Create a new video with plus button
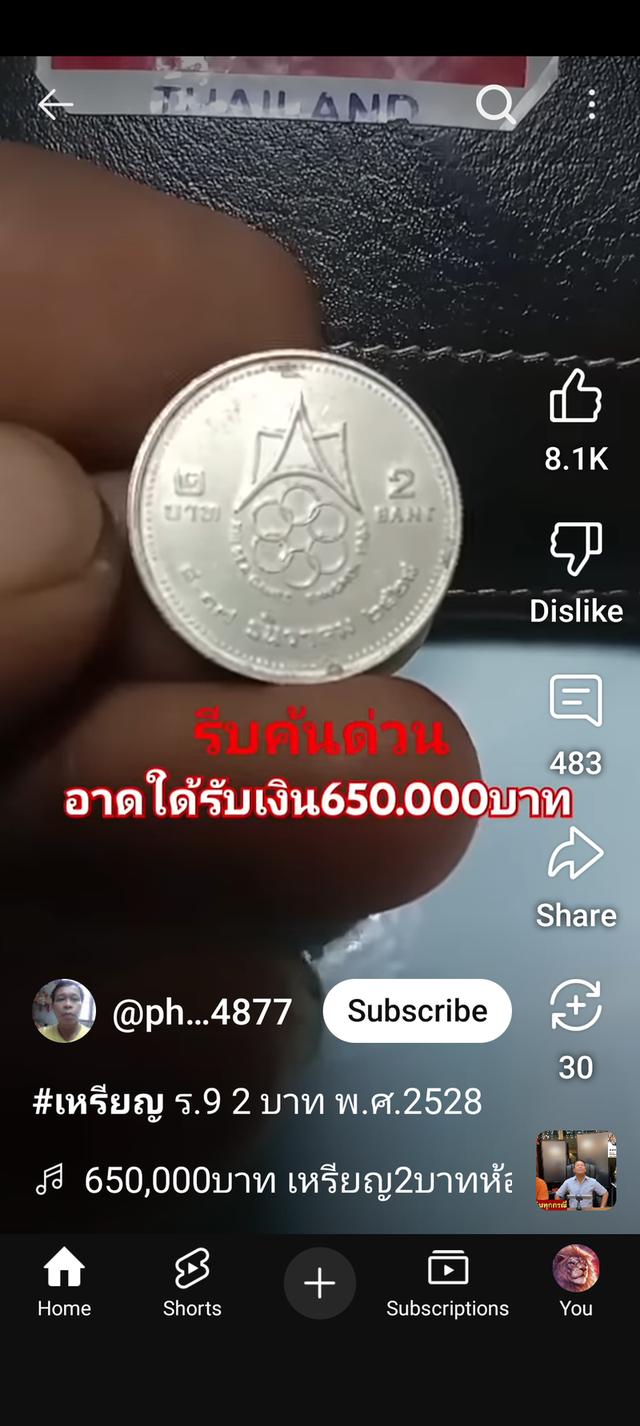Viewport: 640px width, 1426px height. coord(320,1283)
